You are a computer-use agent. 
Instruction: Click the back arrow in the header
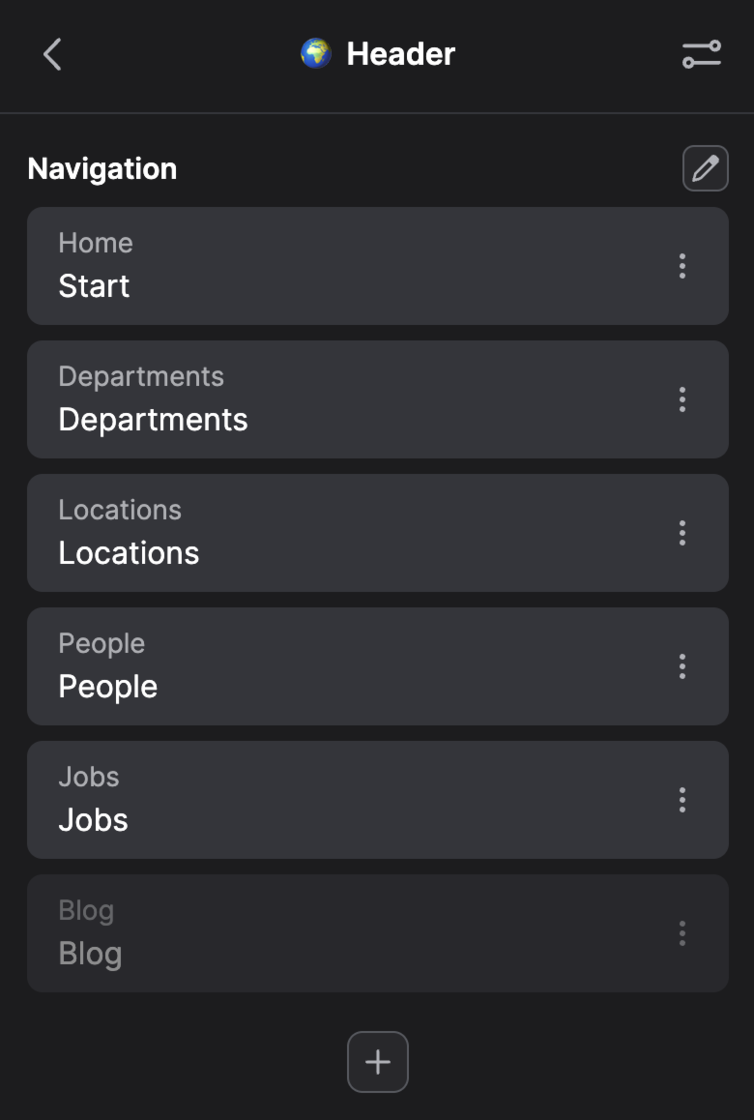[x=52, y=54]
